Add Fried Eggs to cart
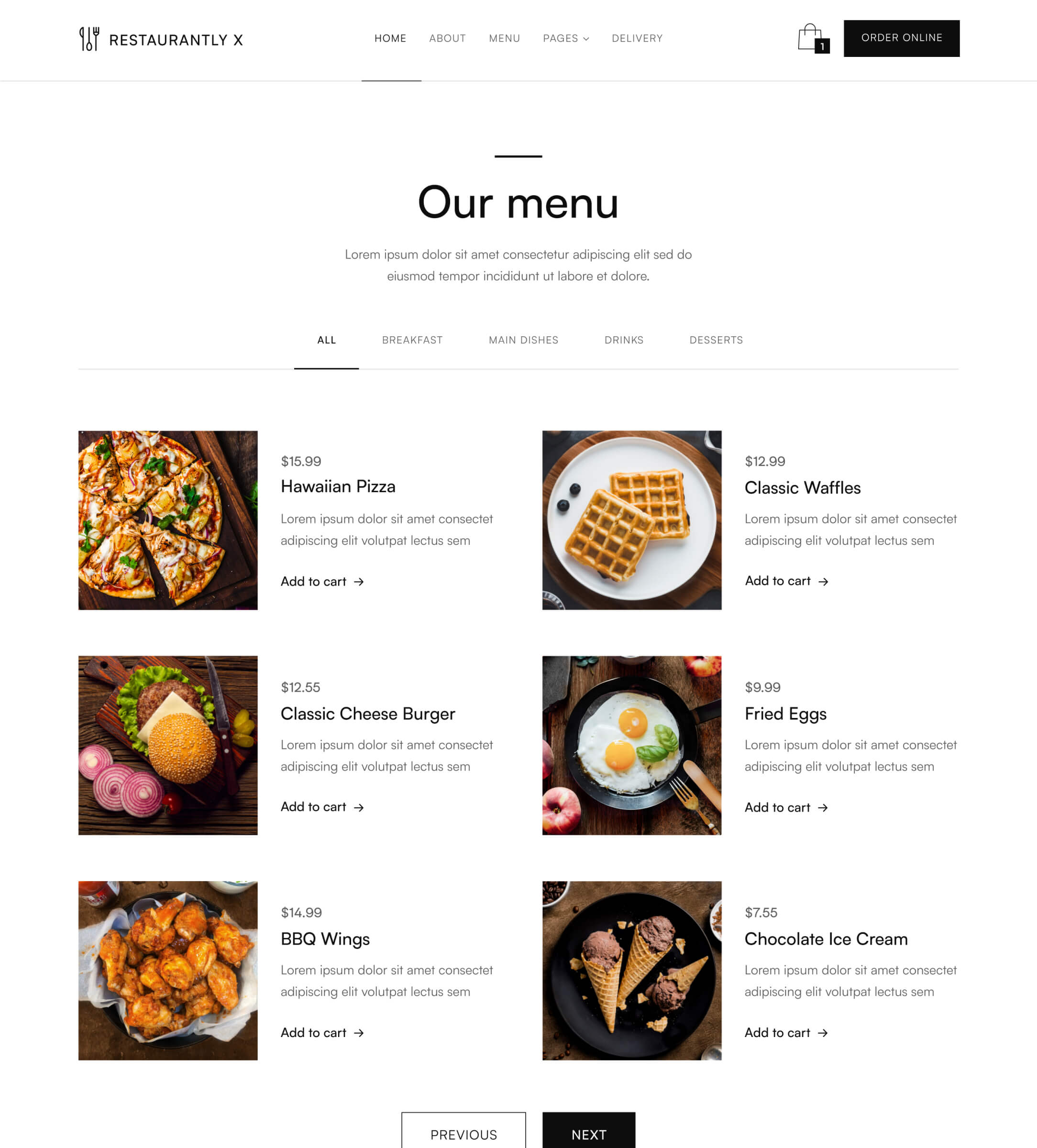Viewport: 1037px width, 1148px height. point(786,807)
